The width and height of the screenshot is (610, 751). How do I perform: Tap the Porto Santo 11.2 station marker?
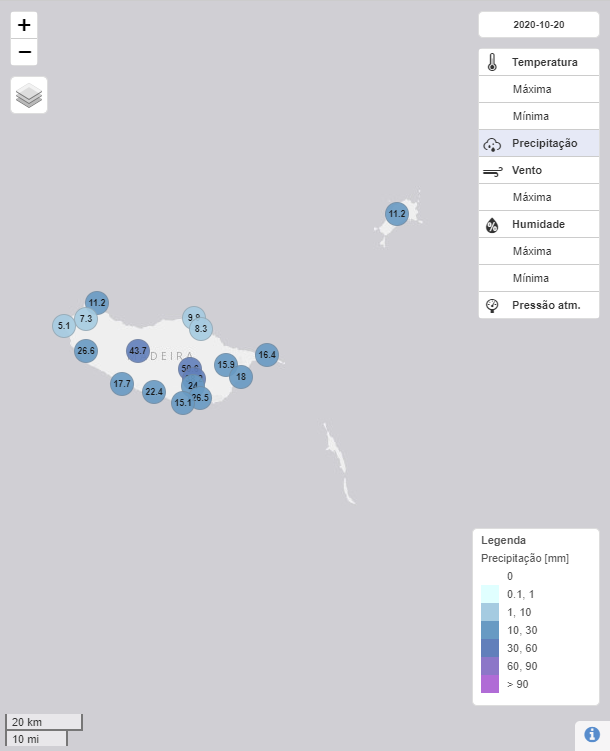[397, 214]
